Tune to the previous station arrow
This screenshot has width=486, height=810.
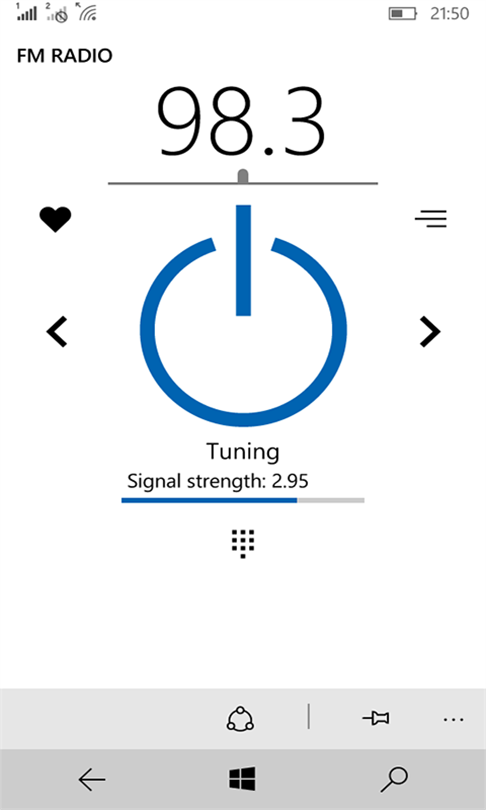[56, 333]
